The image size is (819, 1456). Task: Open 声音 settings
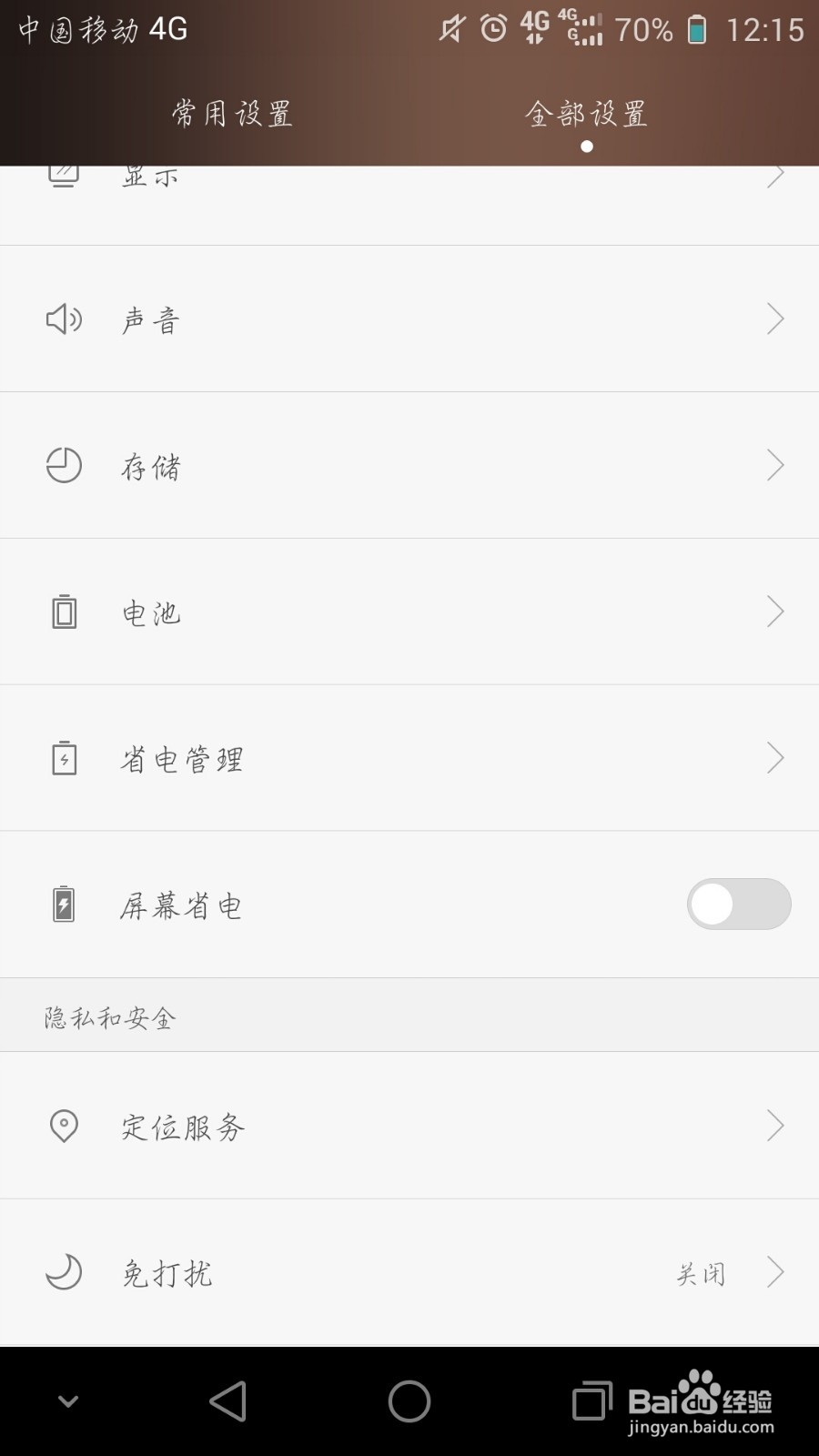tap(409, 319)
